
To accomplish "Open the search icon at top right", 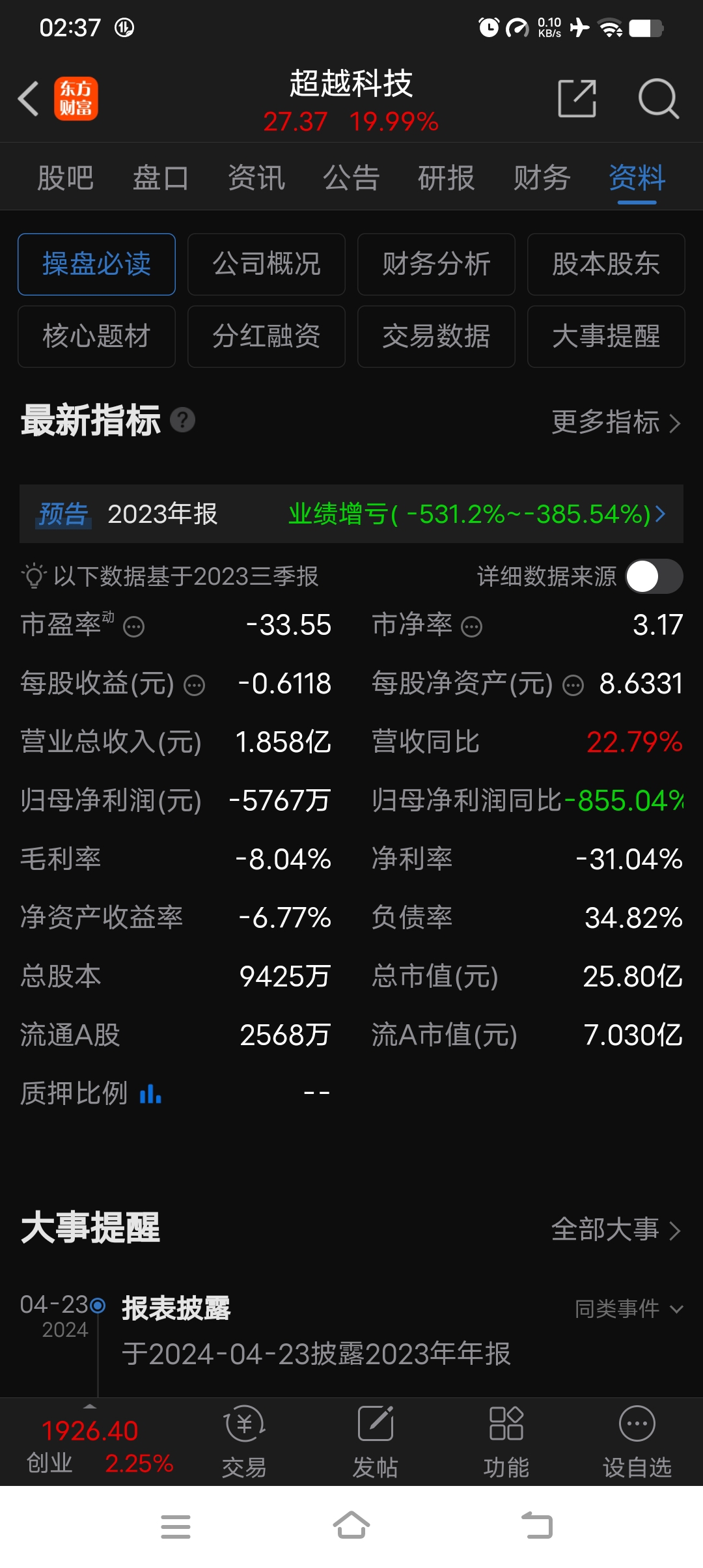I will coord(659,98).
